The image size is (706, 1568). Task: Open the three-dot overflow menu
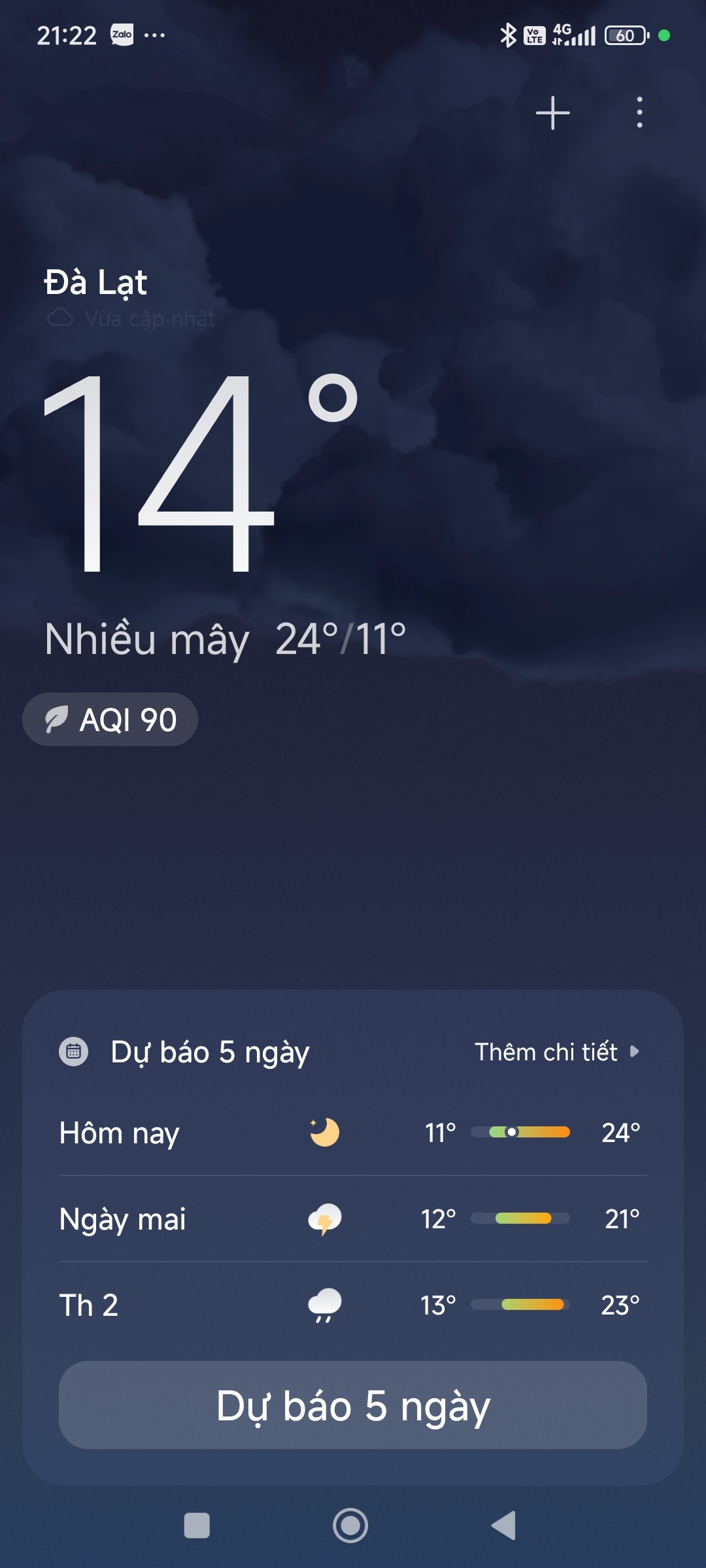(639, 113)
